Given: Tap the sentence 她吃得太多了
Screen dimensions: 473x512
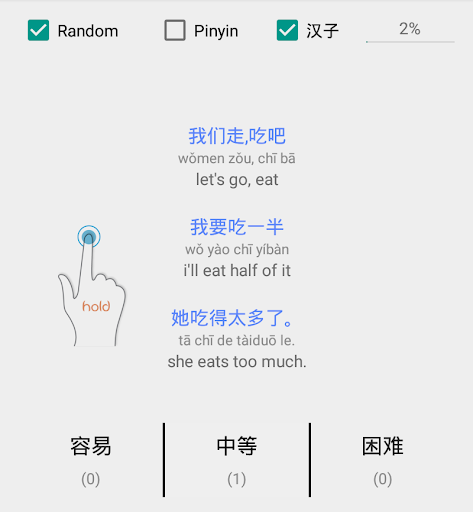Looking at the screenshot, I should coord(232,318).
